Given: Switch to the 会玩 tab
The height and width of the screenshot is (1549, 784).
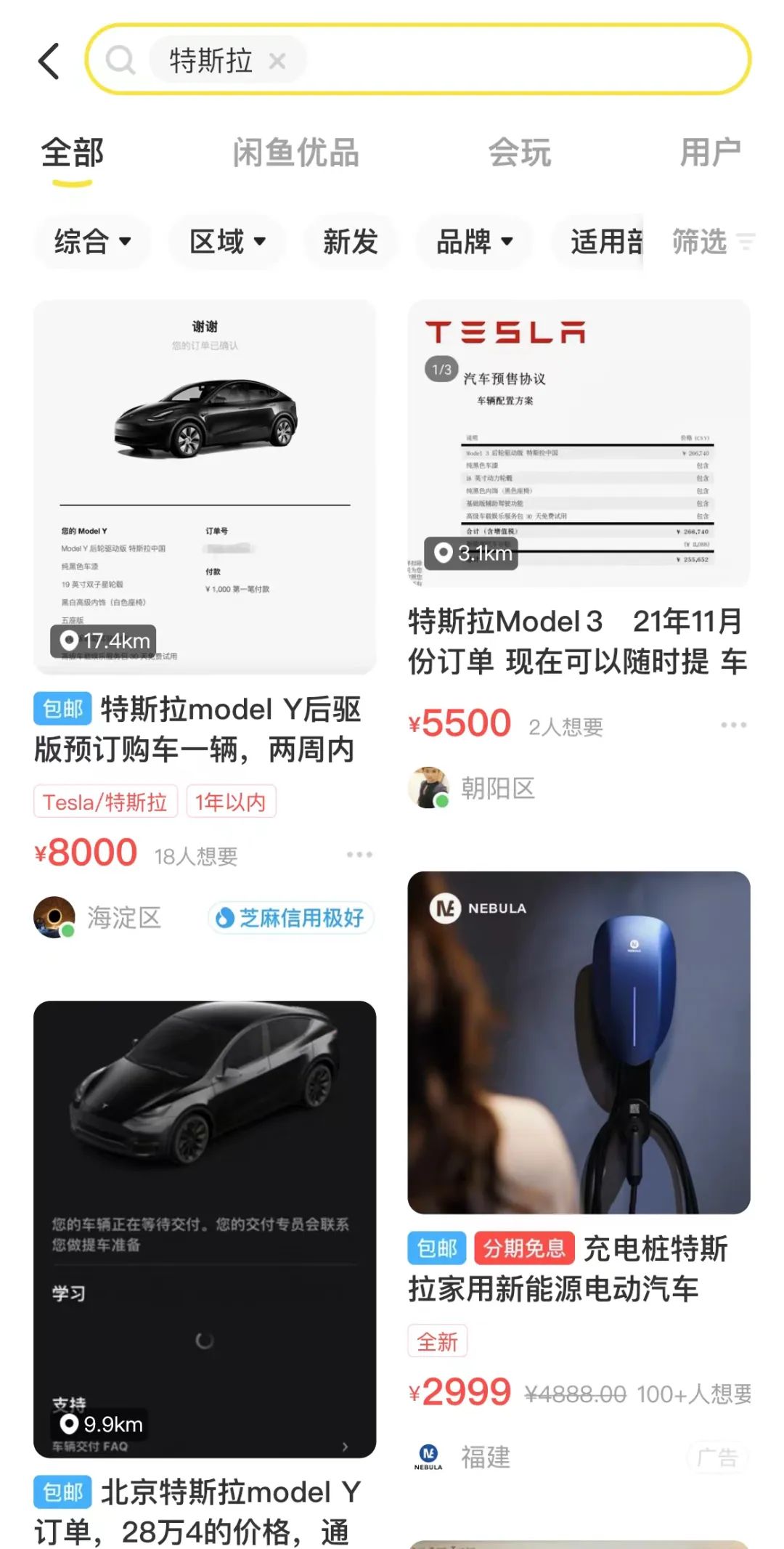Looking at the screenshot, I should click(x=519, y=153).
